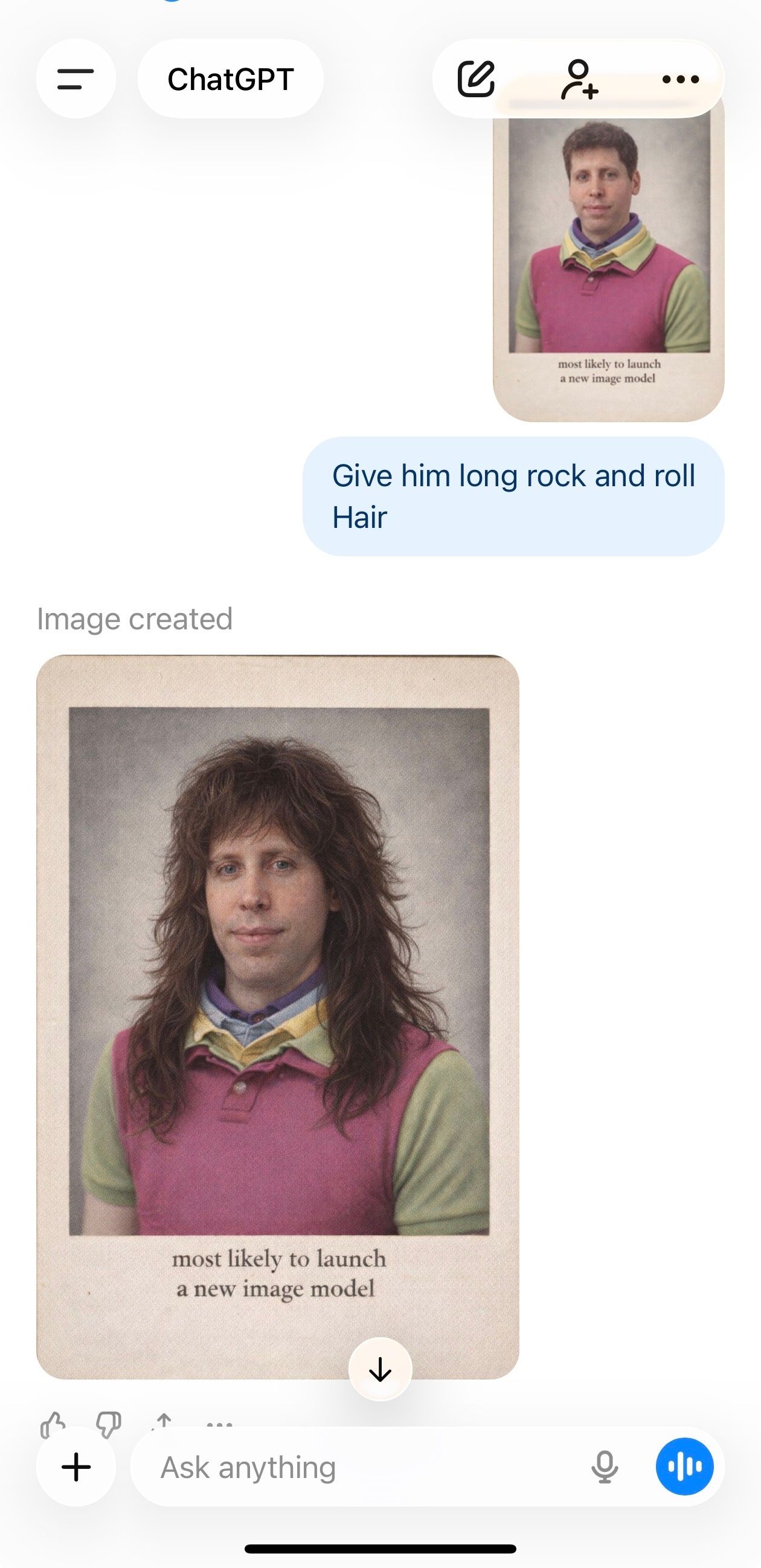Give the response a thumbs up
This screenshot has width=761, height=1568.
tap(54, 1422)
